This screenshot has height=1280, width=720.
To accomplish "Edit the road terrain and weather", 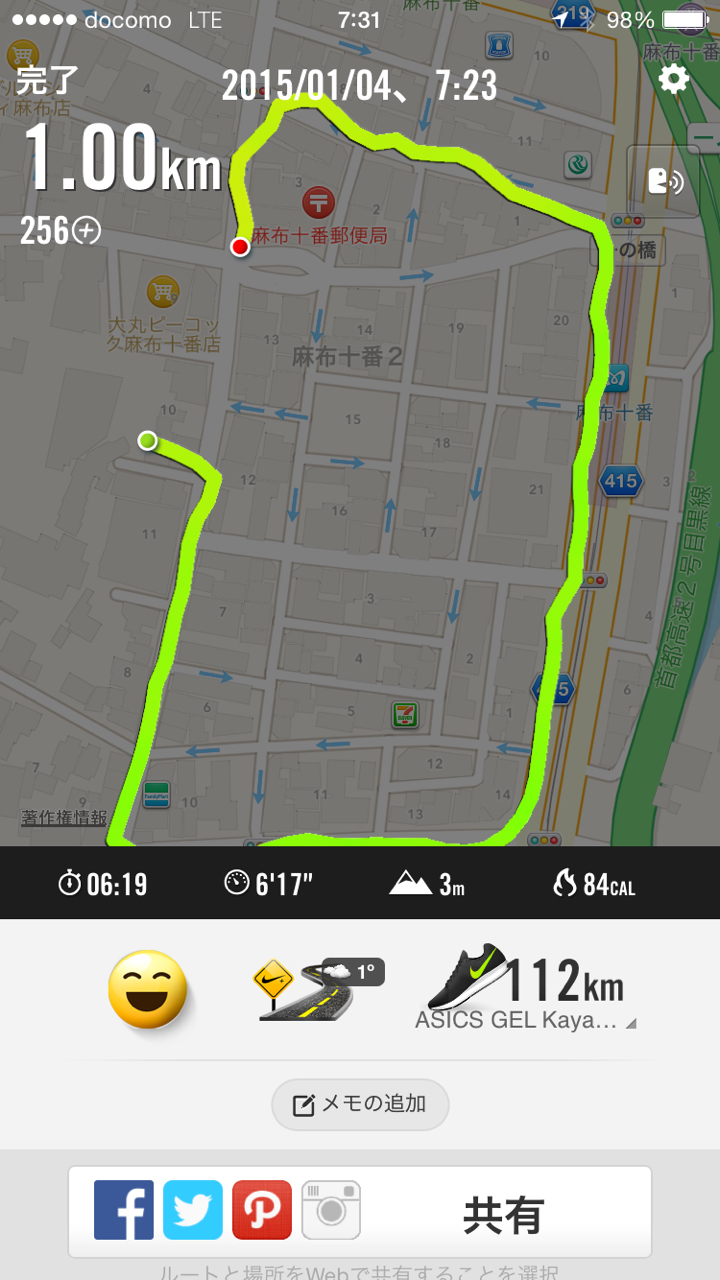I will (x=318, y=989).
